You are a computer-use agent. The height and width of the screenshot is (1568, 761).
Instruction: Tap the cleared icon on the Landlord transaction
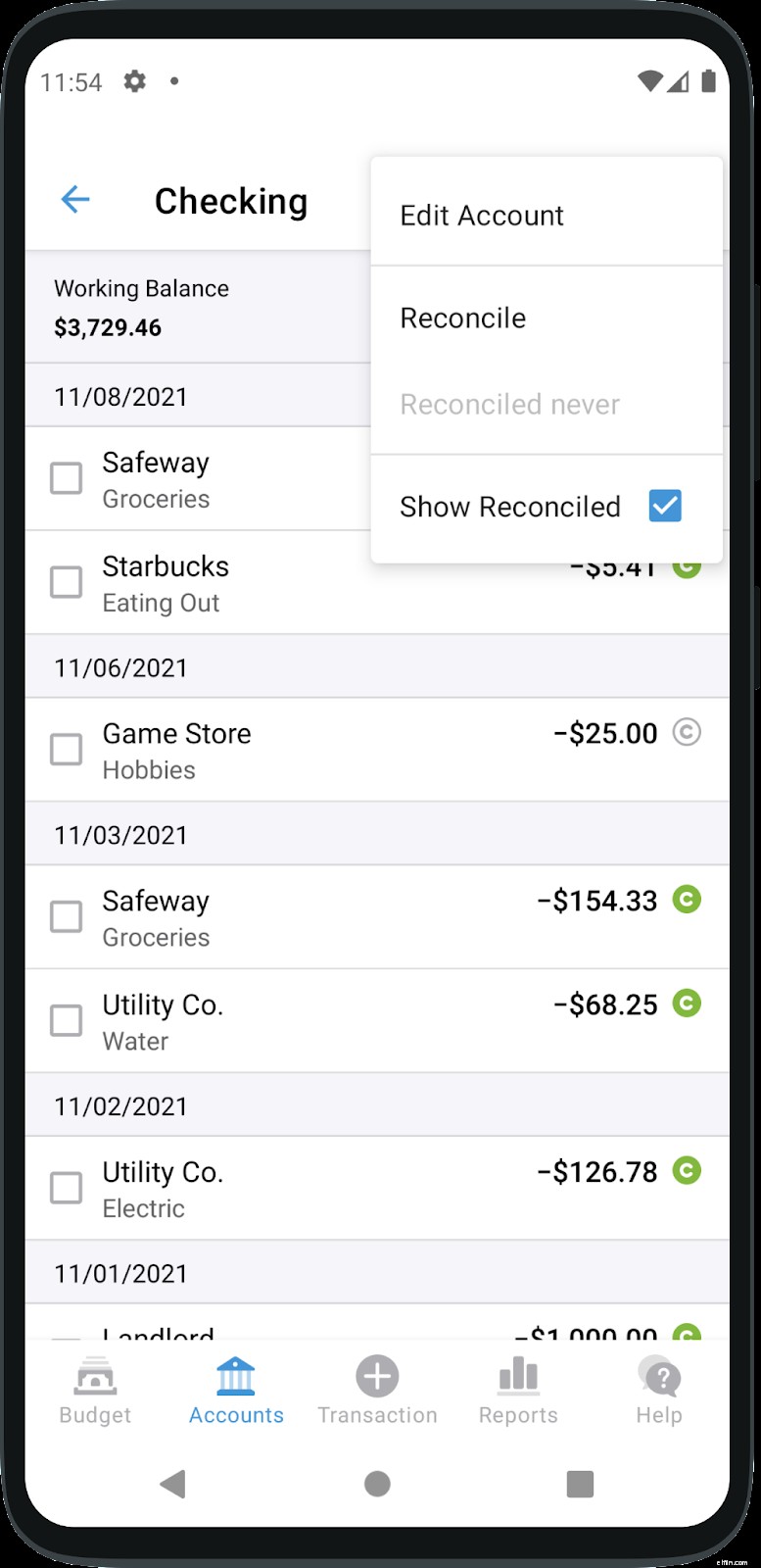pos(688,1331)
